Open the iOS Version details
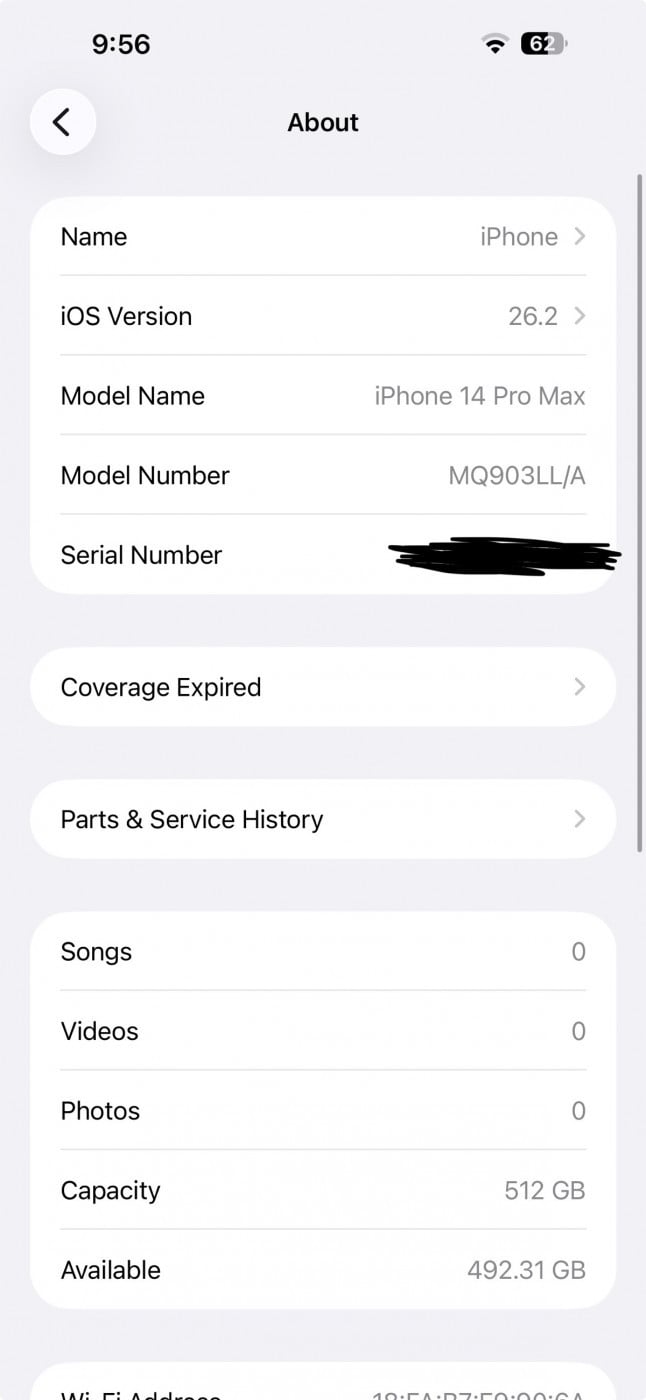Screen dimensions: 646x1400 (x=323, y=316)
